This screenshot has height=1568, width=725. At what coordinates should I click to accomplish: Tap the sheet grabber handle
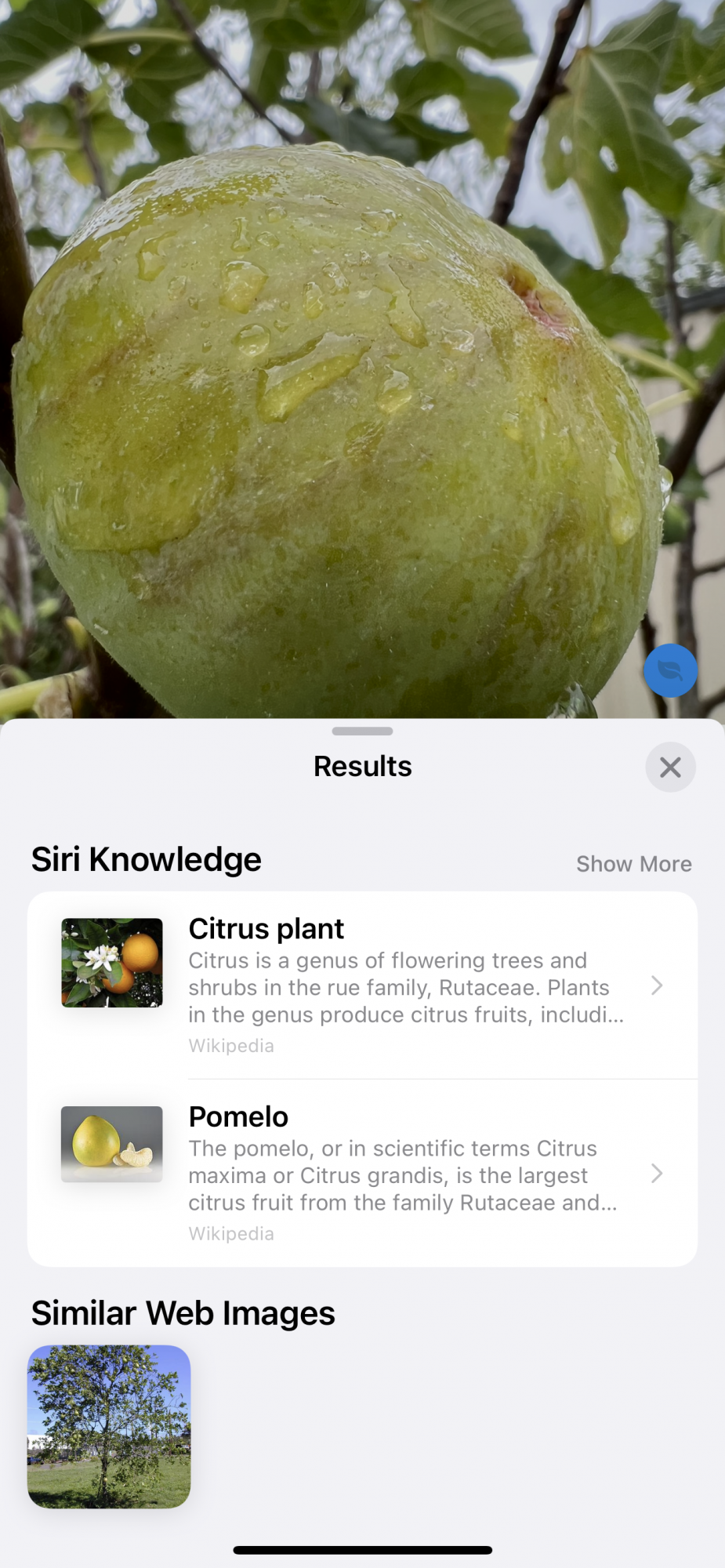click(362, 731)
